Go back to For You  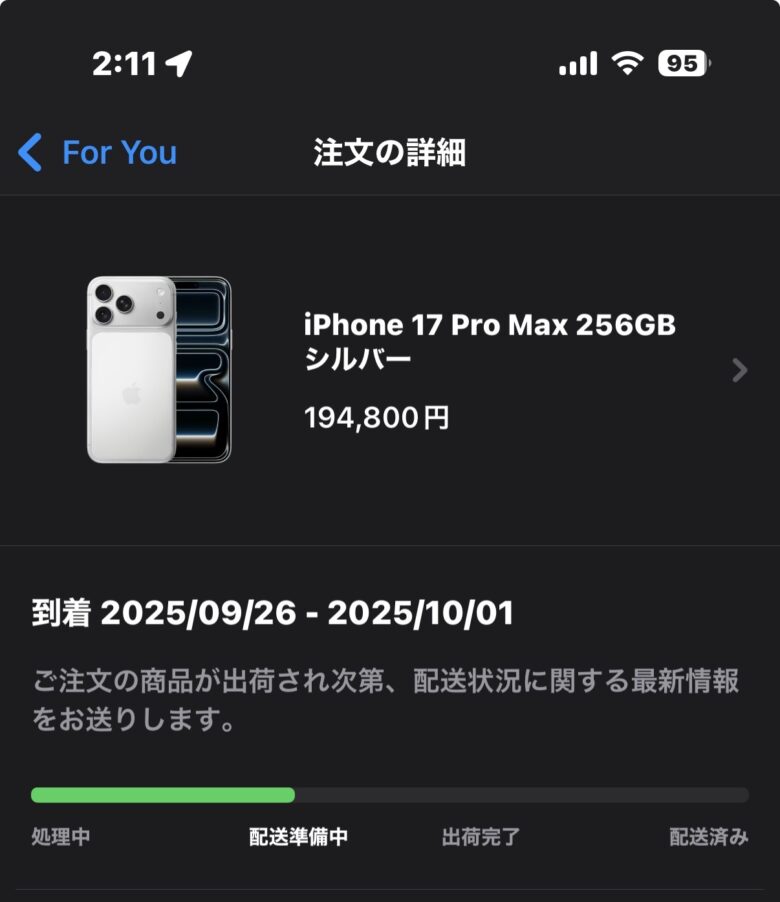pyautogui.click(x=98, y=153)
